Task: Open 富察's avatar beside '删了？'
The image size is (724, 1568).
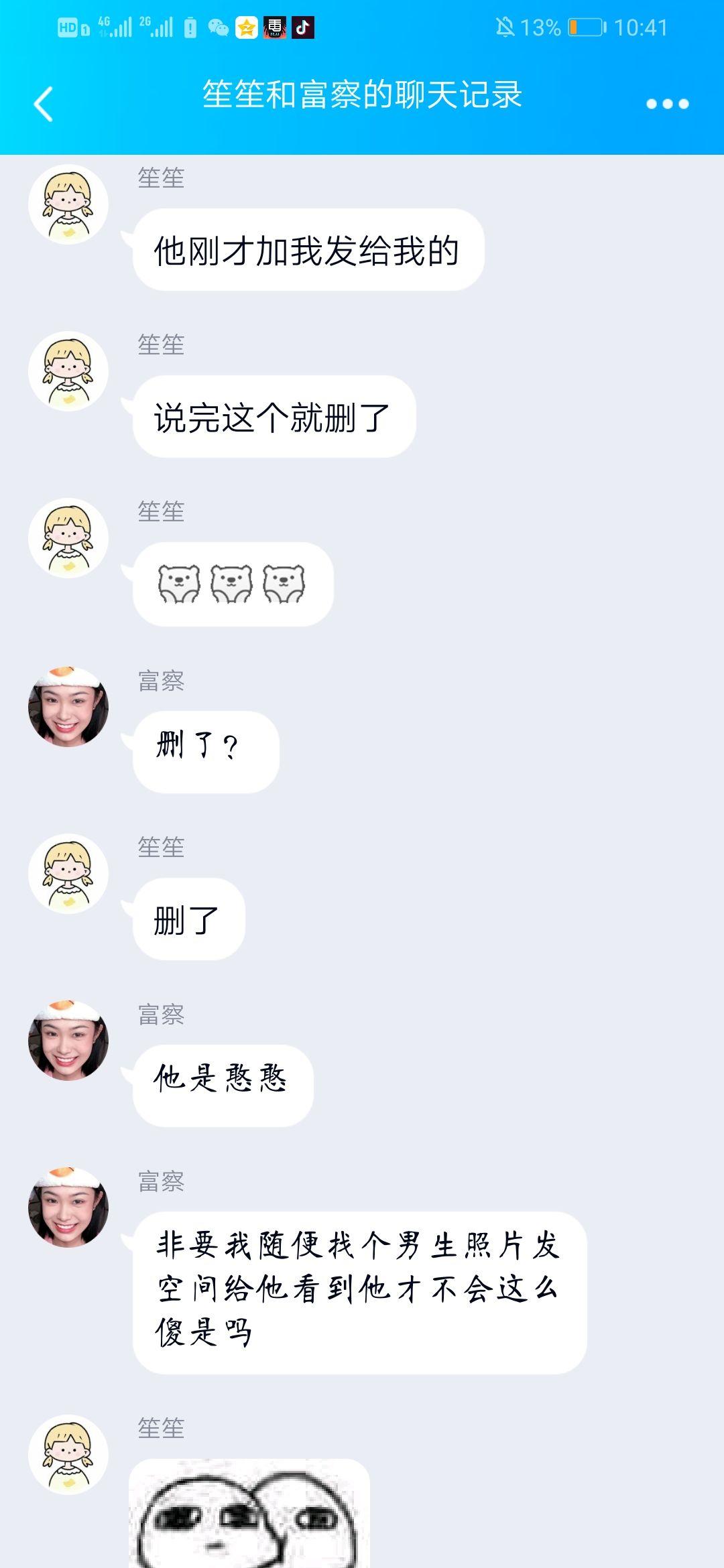Action: [x=68, y=707]
